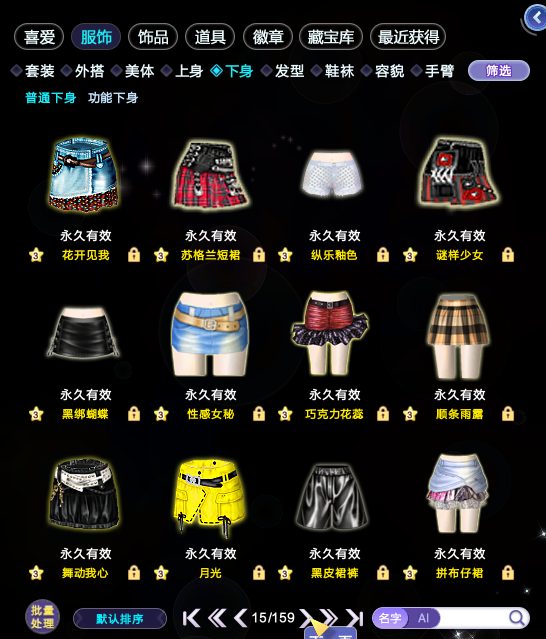Tap the 筛选 filter button

[499, 71]
